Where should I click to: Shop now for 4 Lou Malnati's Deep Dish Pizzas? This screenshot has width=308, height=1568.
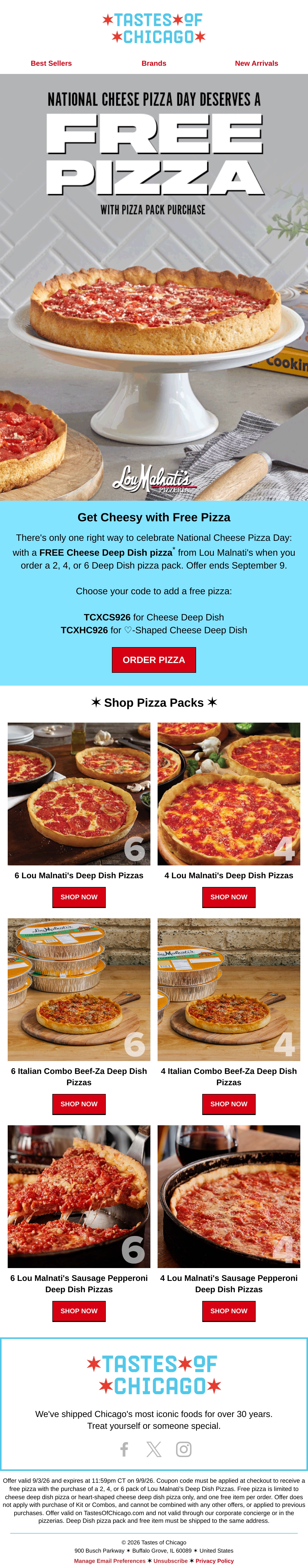coord(229,897)
